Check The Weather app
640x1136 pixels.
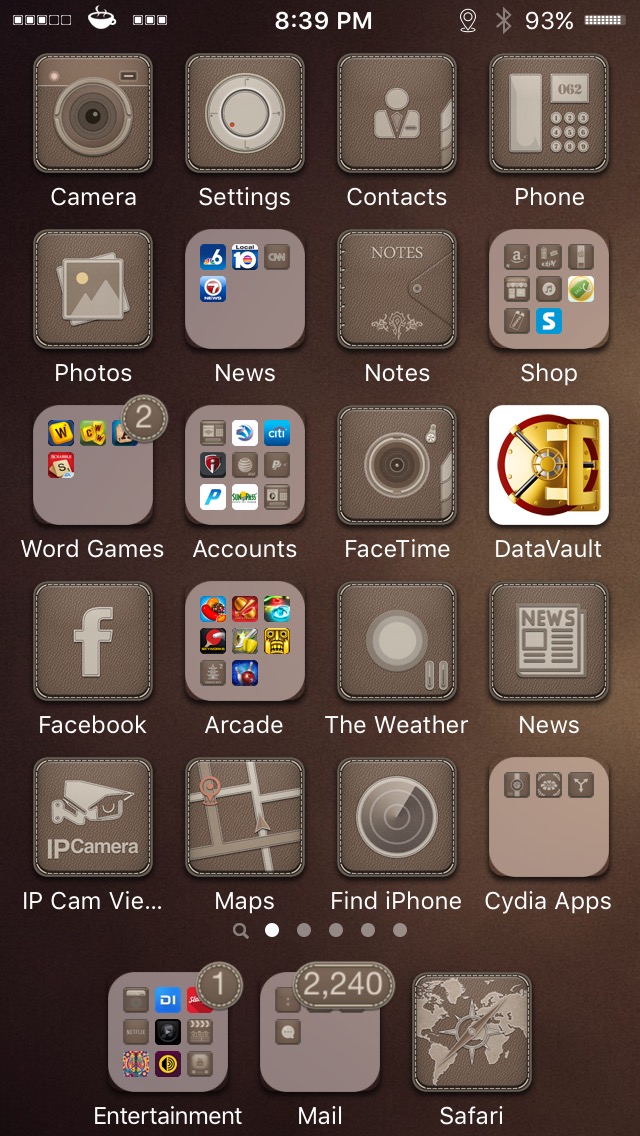click(397, 642)
